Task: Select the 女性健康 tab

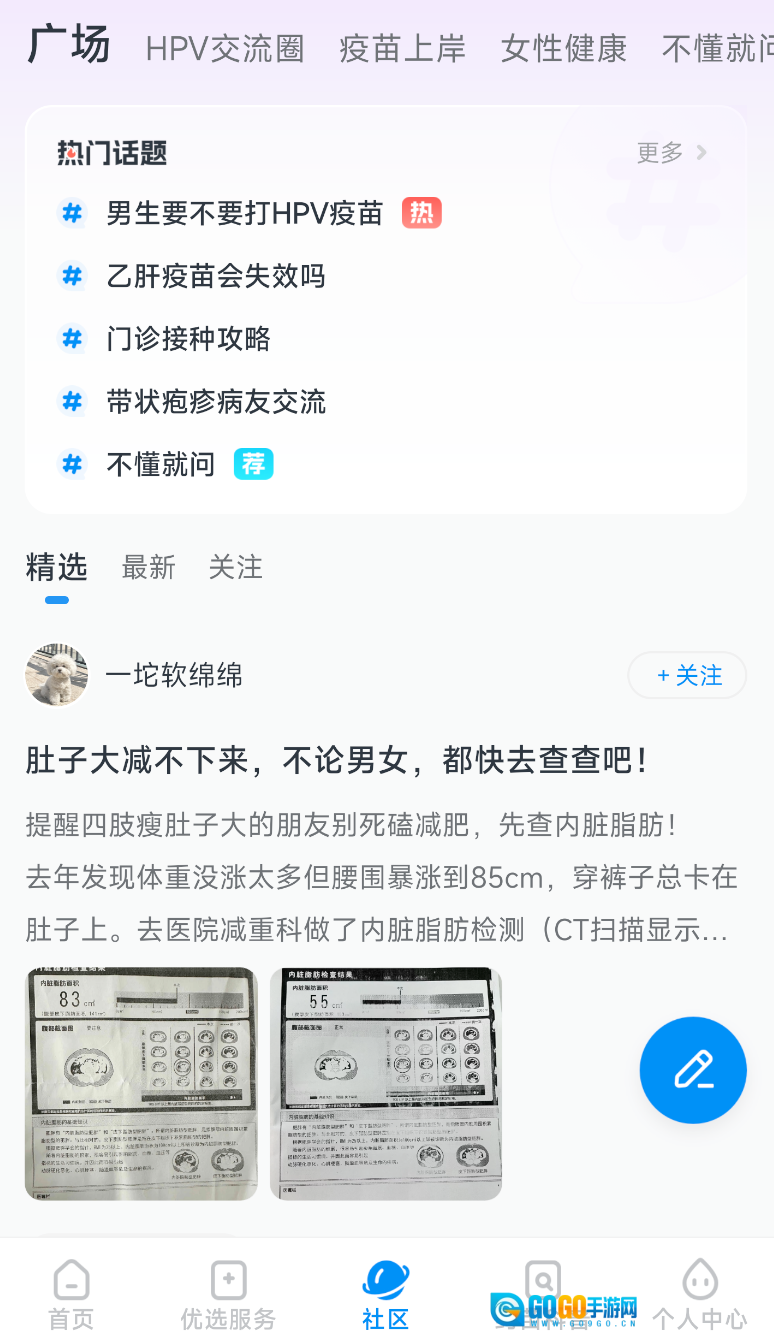Action: (x=564, y=48)
